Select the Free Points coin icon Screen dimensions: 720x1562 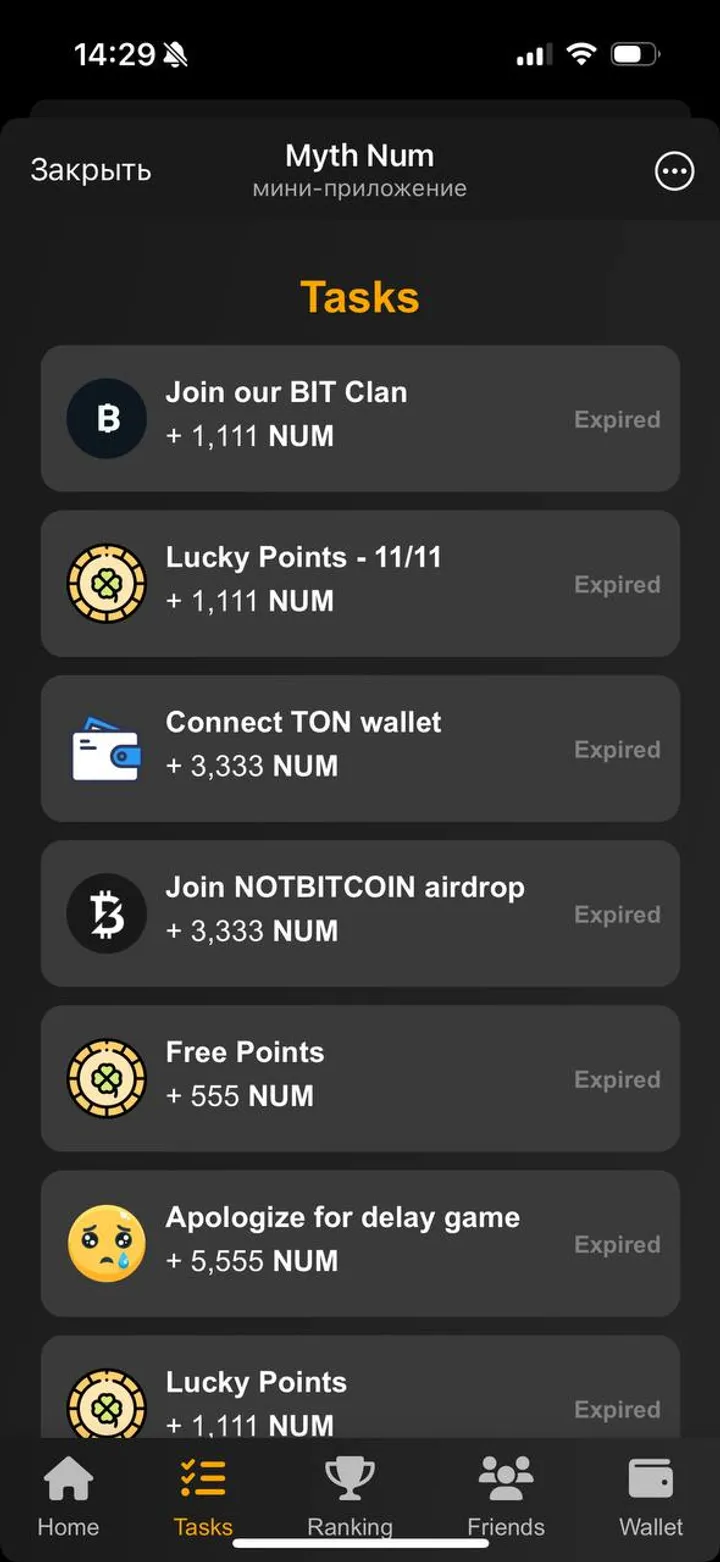click(x=106, y=1078)
